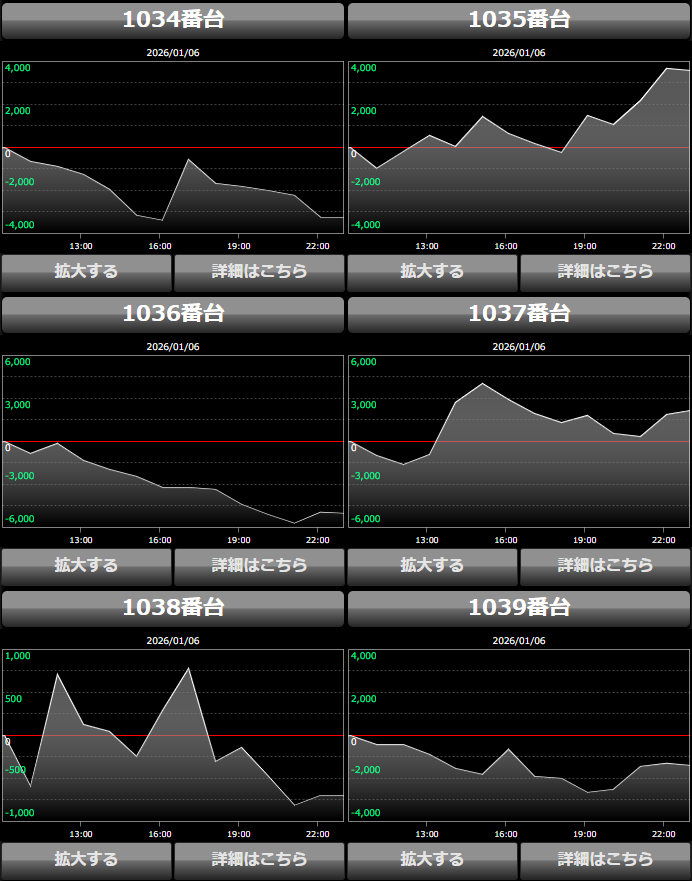Open 詳細はこちら for 1039番台
The height and width of the screenshot is (881, 692).
coord(605,859)
